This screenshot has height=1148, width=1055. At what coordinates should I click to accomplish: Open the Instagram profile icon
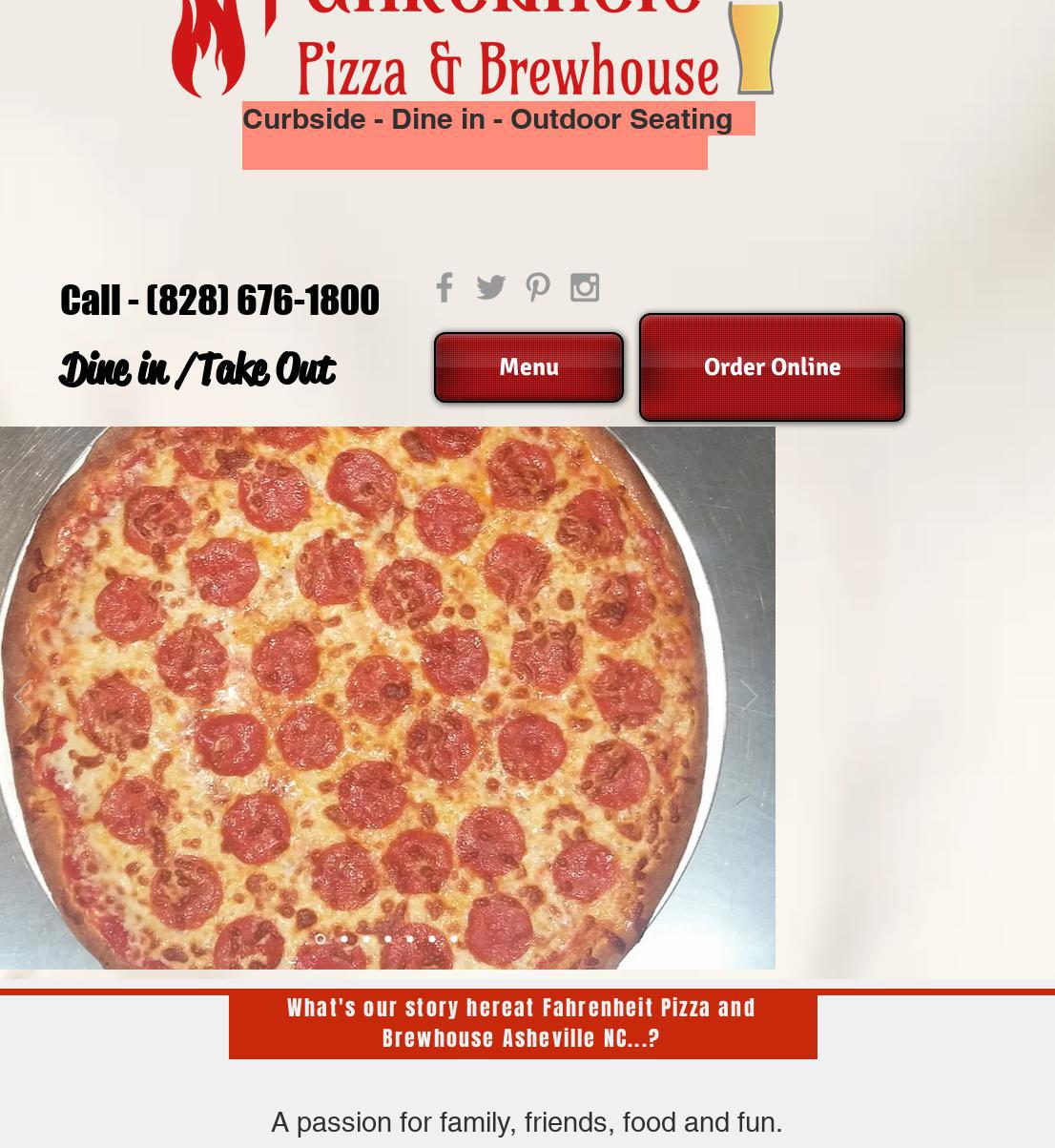coord(585,287)
